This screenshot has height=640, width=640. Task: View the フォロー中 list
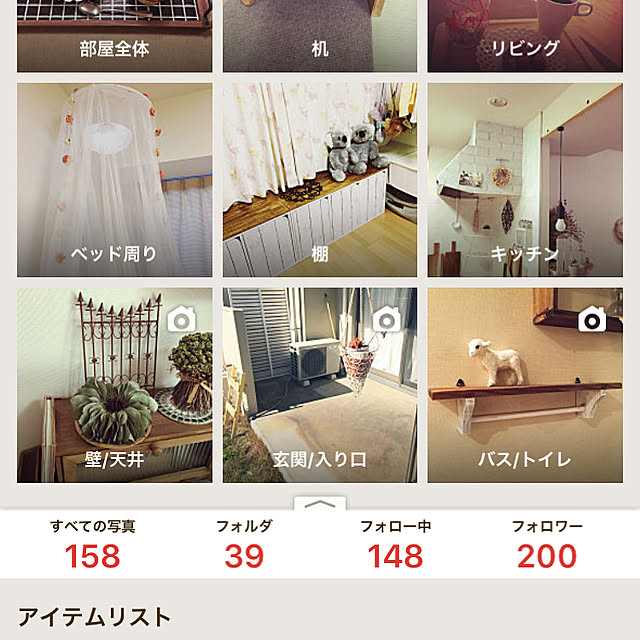[x=396, y=545]
